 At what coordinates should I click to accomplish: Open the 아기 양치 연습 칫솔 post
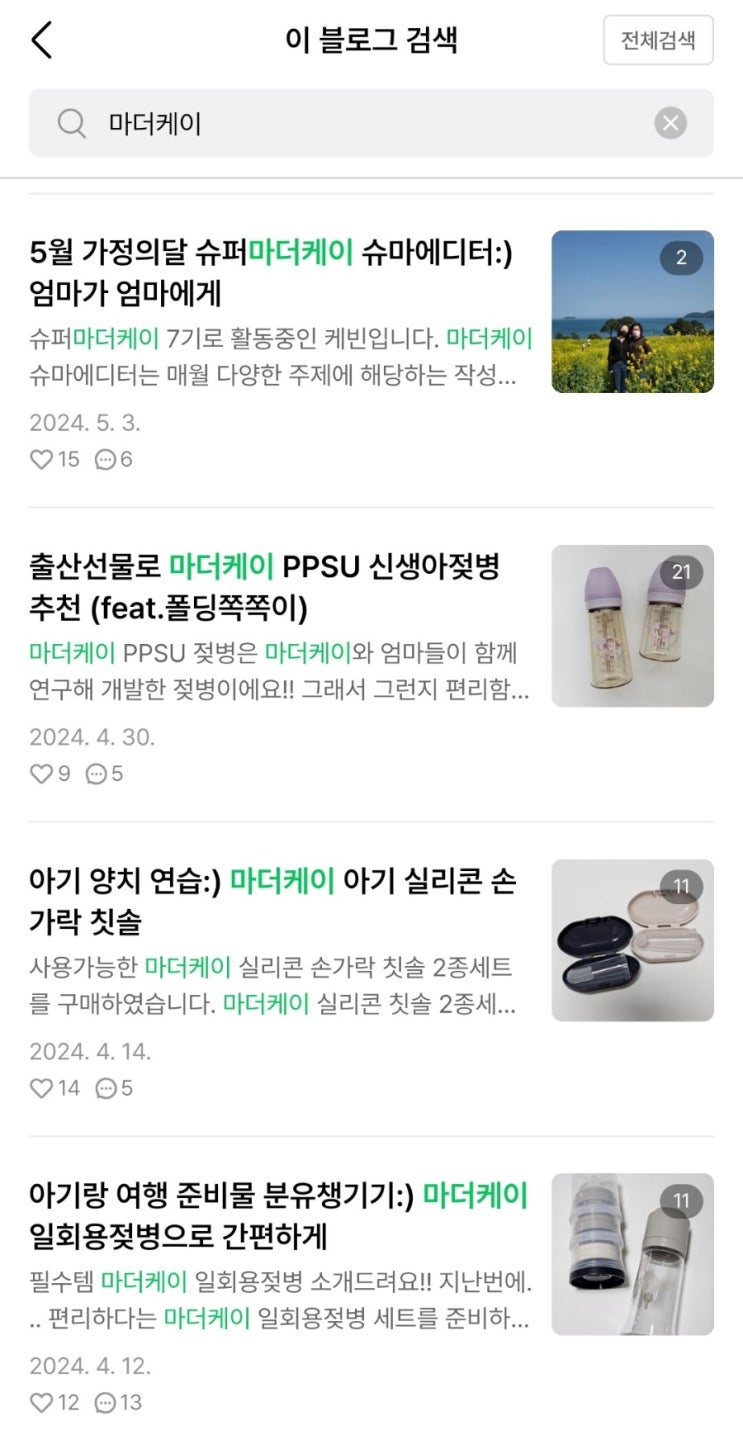(x=272, y=902)
